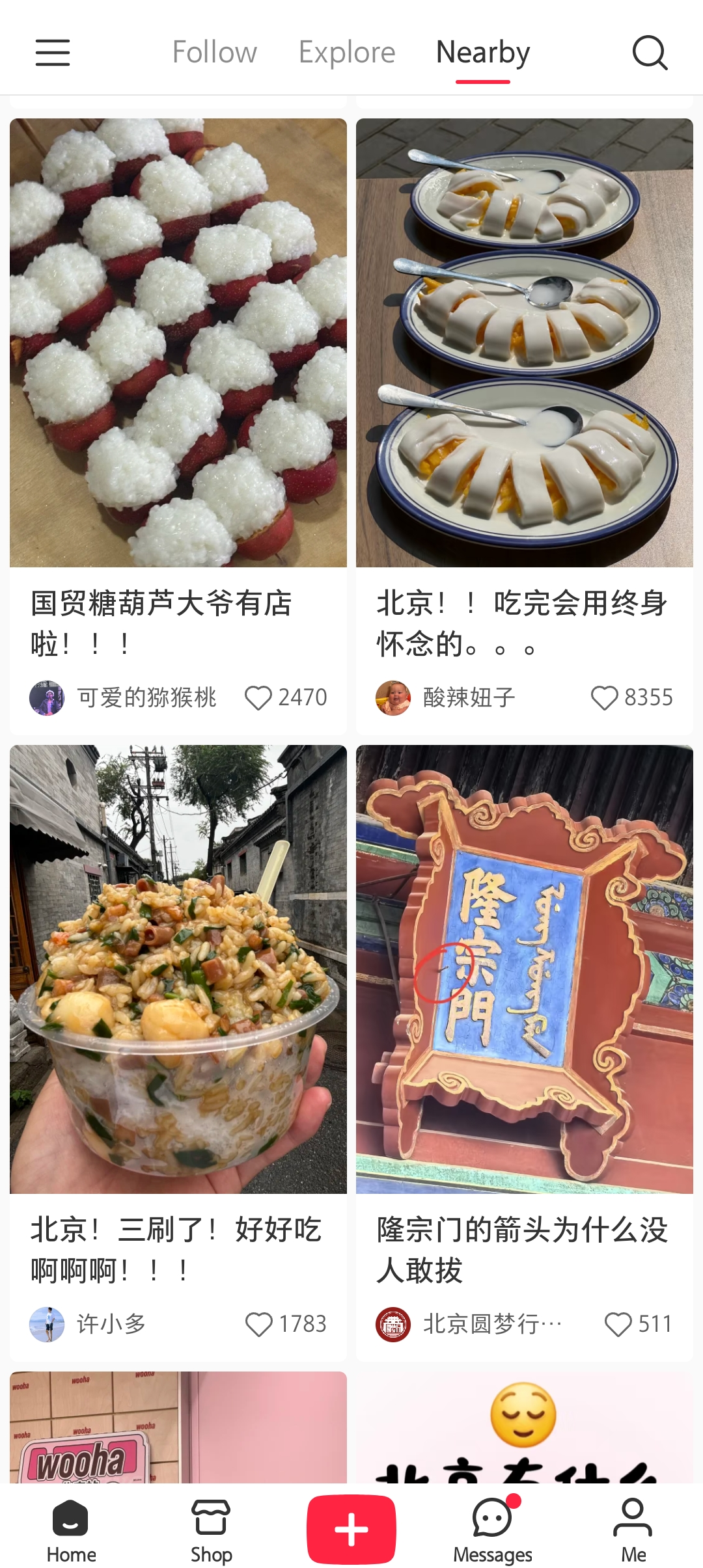Select the Nearby tab
This screenshot has width=703, height=1568.
point(483,53)
